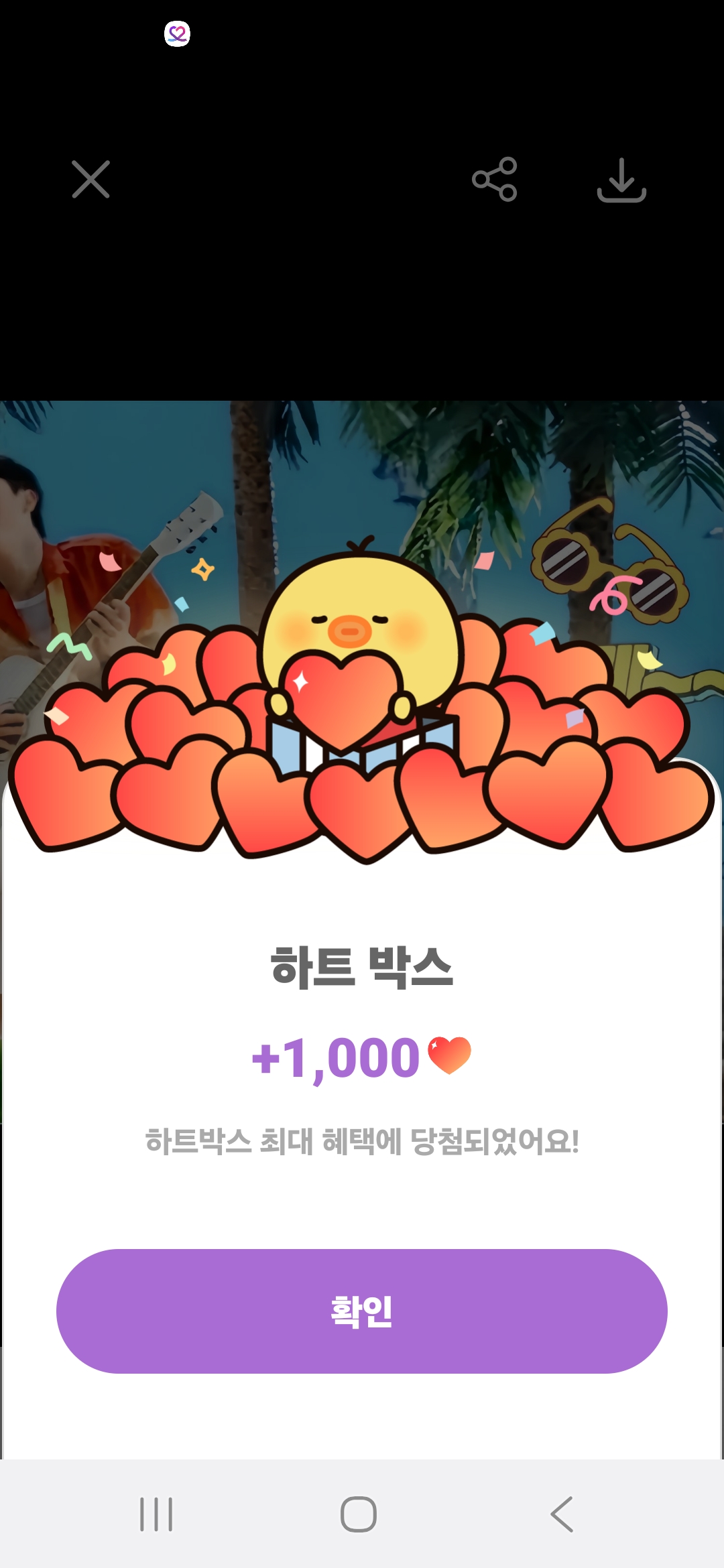The image size is (724, 1568).
Task: Close the image viewer
Action: pos(90,180)
